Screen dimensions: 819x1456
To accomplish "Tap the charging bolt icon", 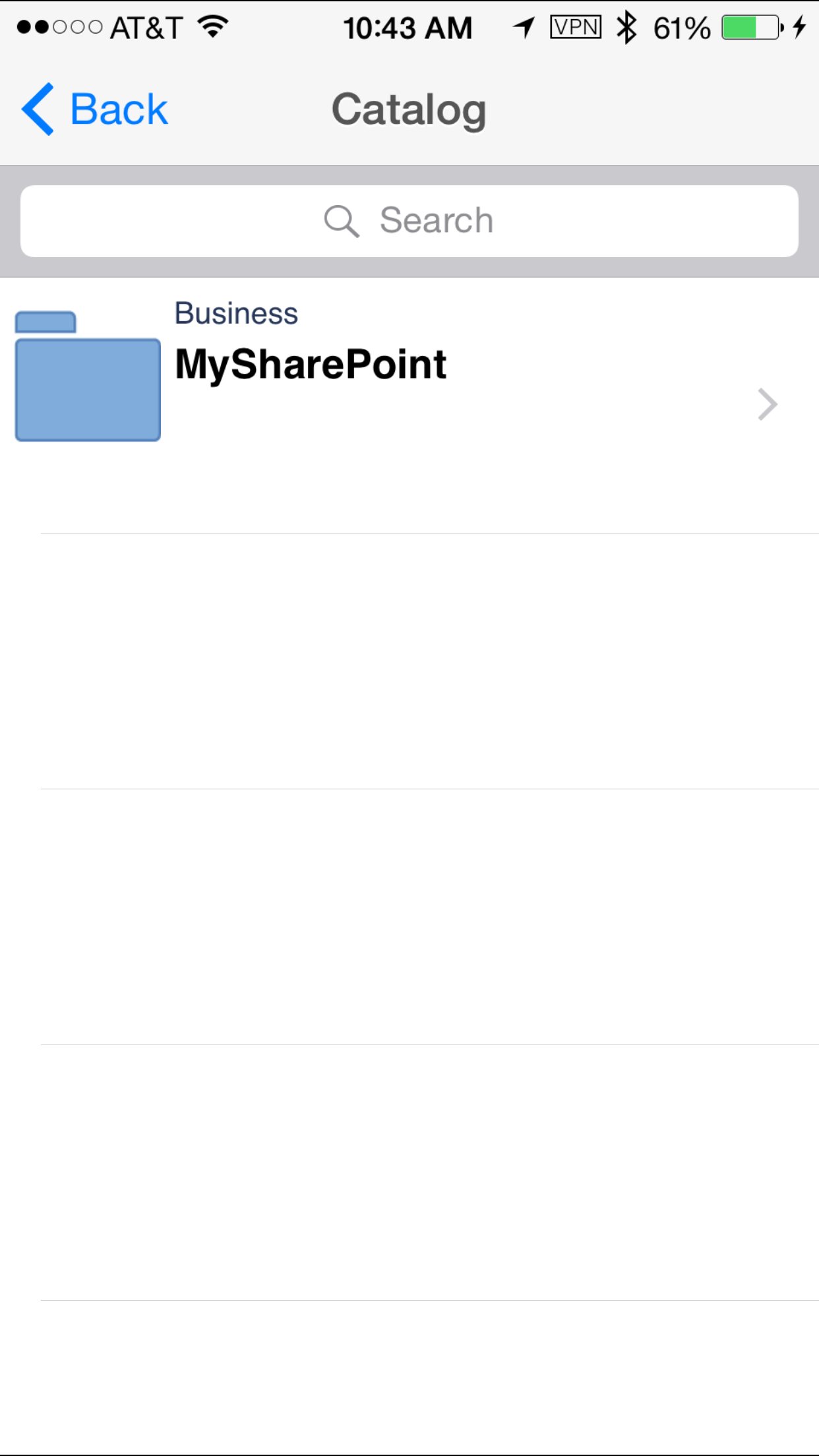I will [x=800, y=26].
